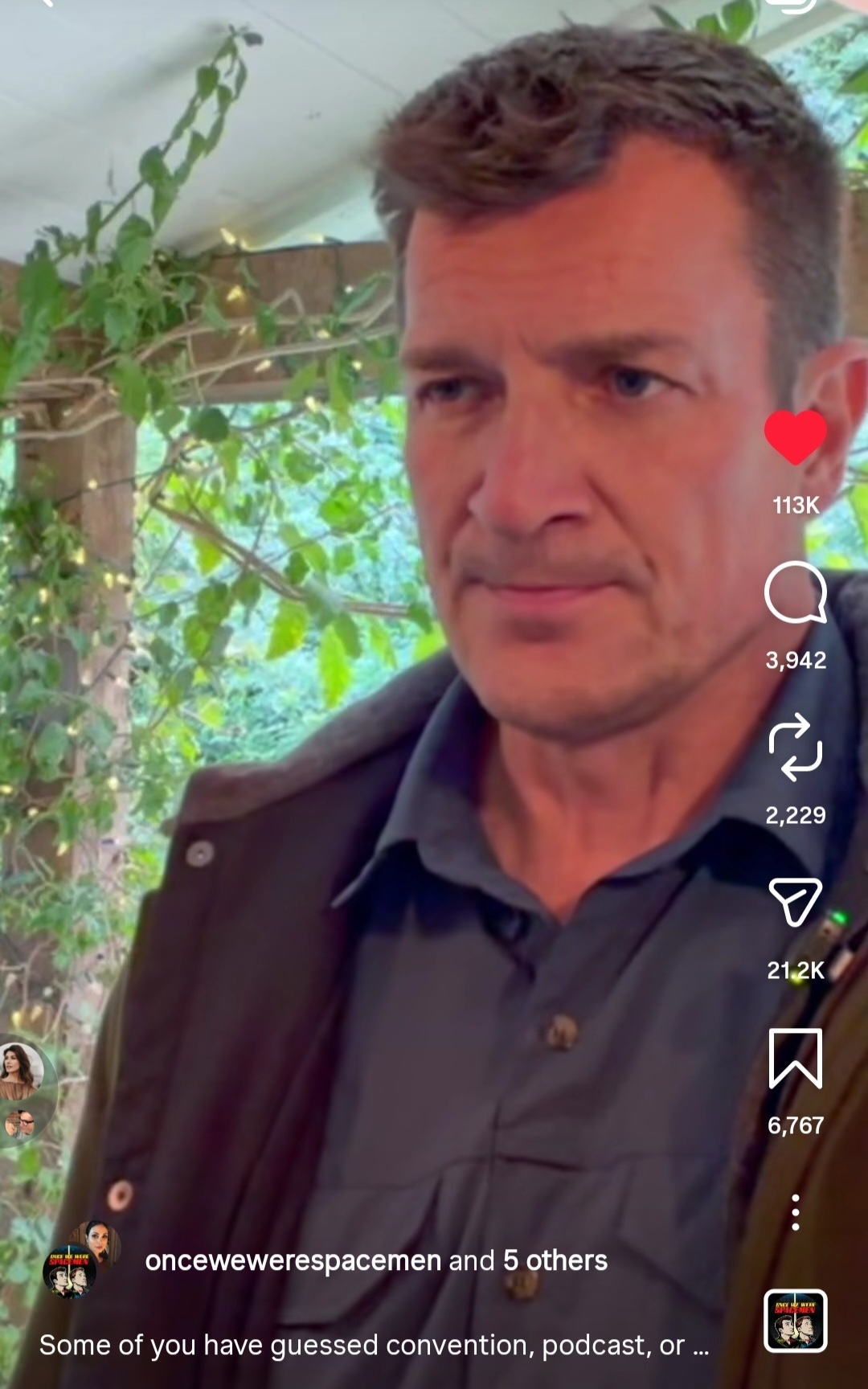
Task: Save the reel with the bookmark icon
Action: (x=795, y=1058)
